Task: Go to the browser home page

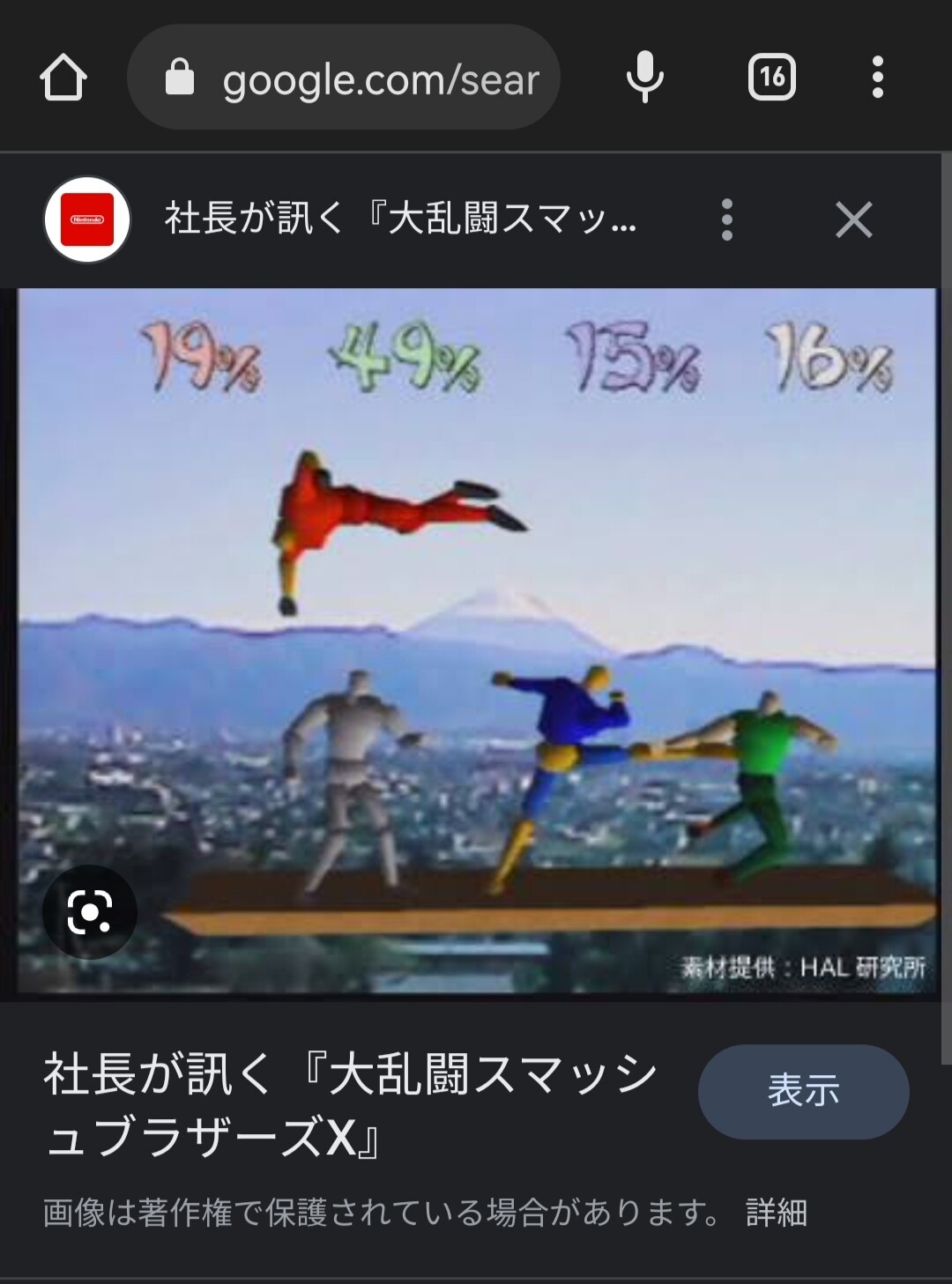Action: pyautogui.click(x=63, y=78)
